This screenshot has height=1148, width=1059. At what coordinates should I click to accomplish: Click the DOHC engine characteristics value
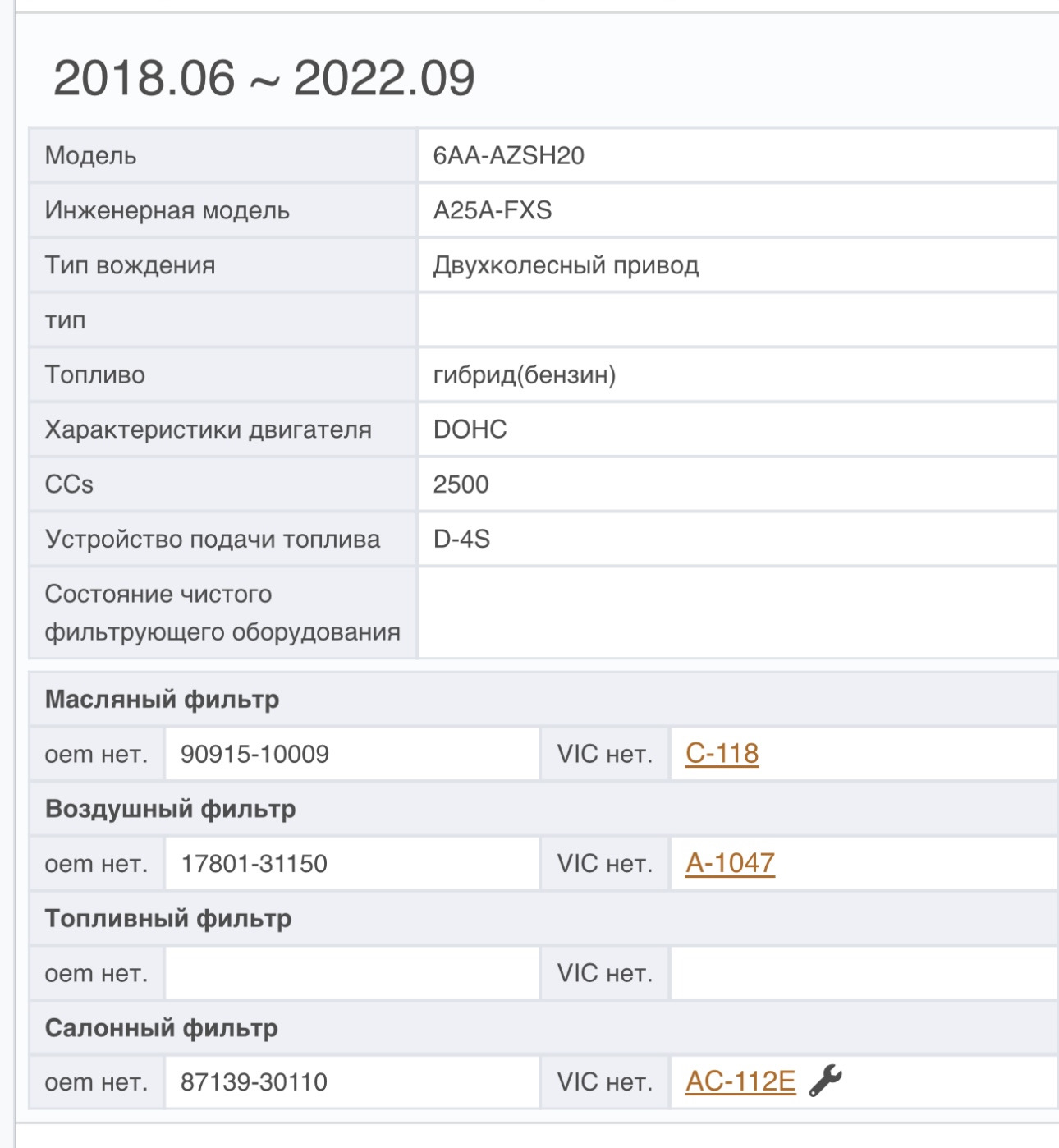pos(468,428)
